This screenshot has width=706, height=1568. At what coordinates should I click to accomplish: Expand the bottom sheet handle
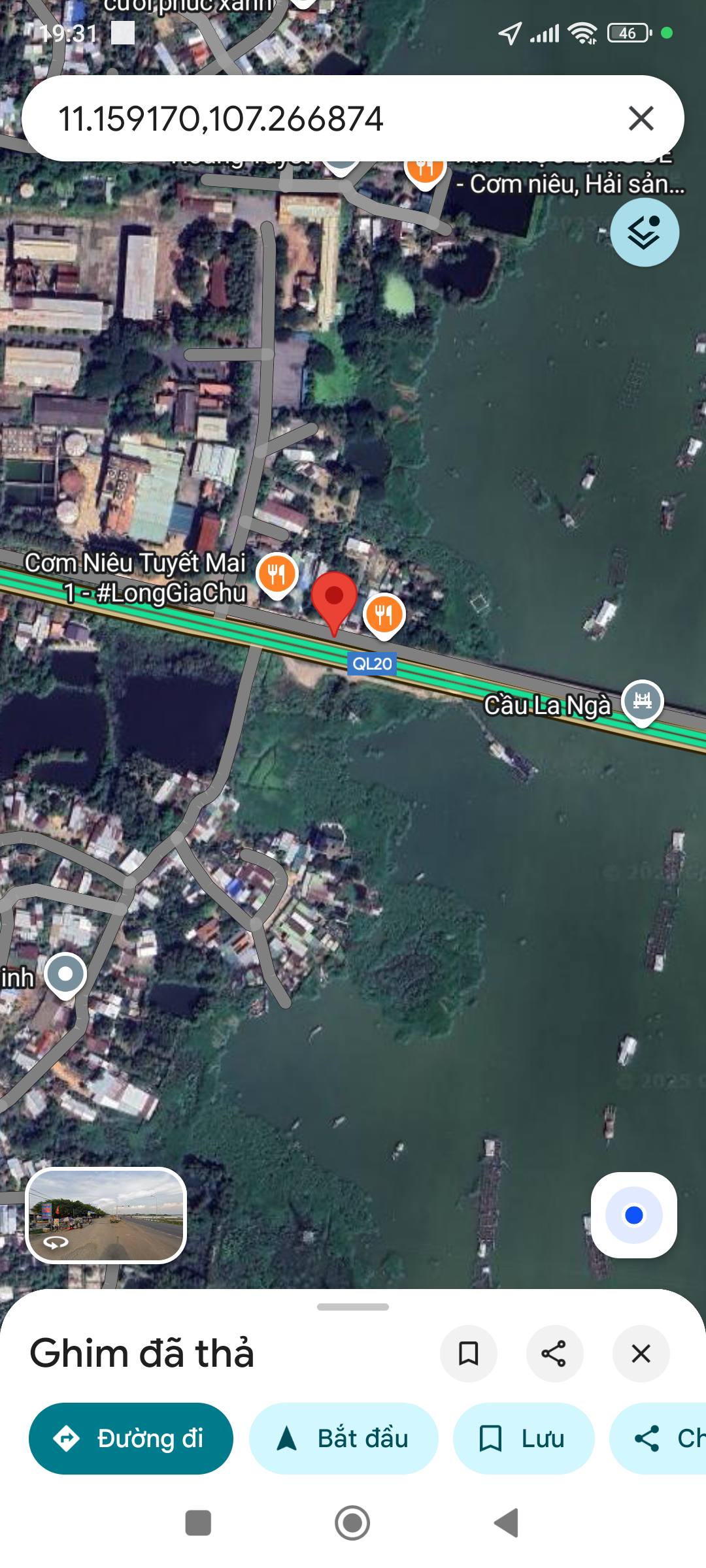click(x=353, y=1307)
